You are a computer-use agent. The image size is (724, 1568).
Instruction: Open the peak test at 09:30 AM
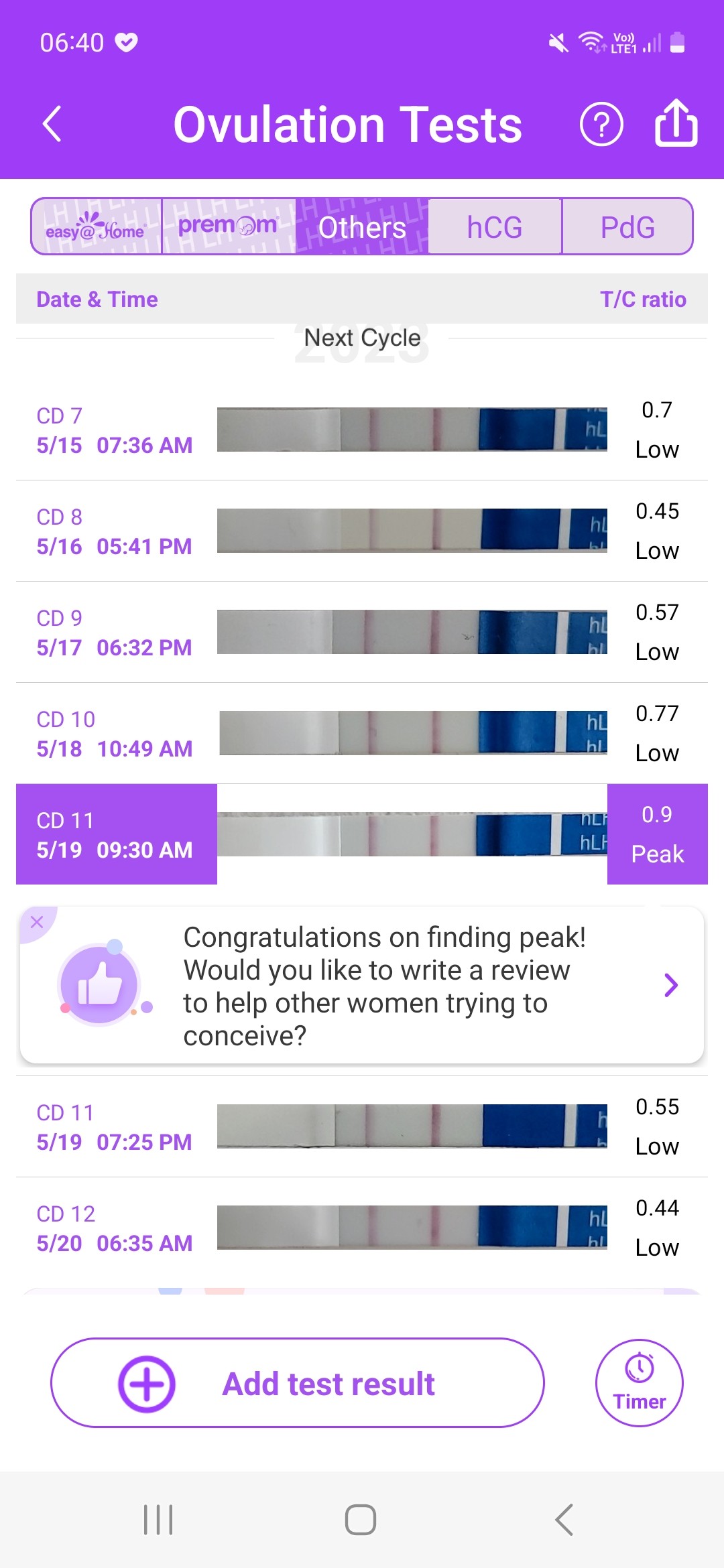pos(362,834)
